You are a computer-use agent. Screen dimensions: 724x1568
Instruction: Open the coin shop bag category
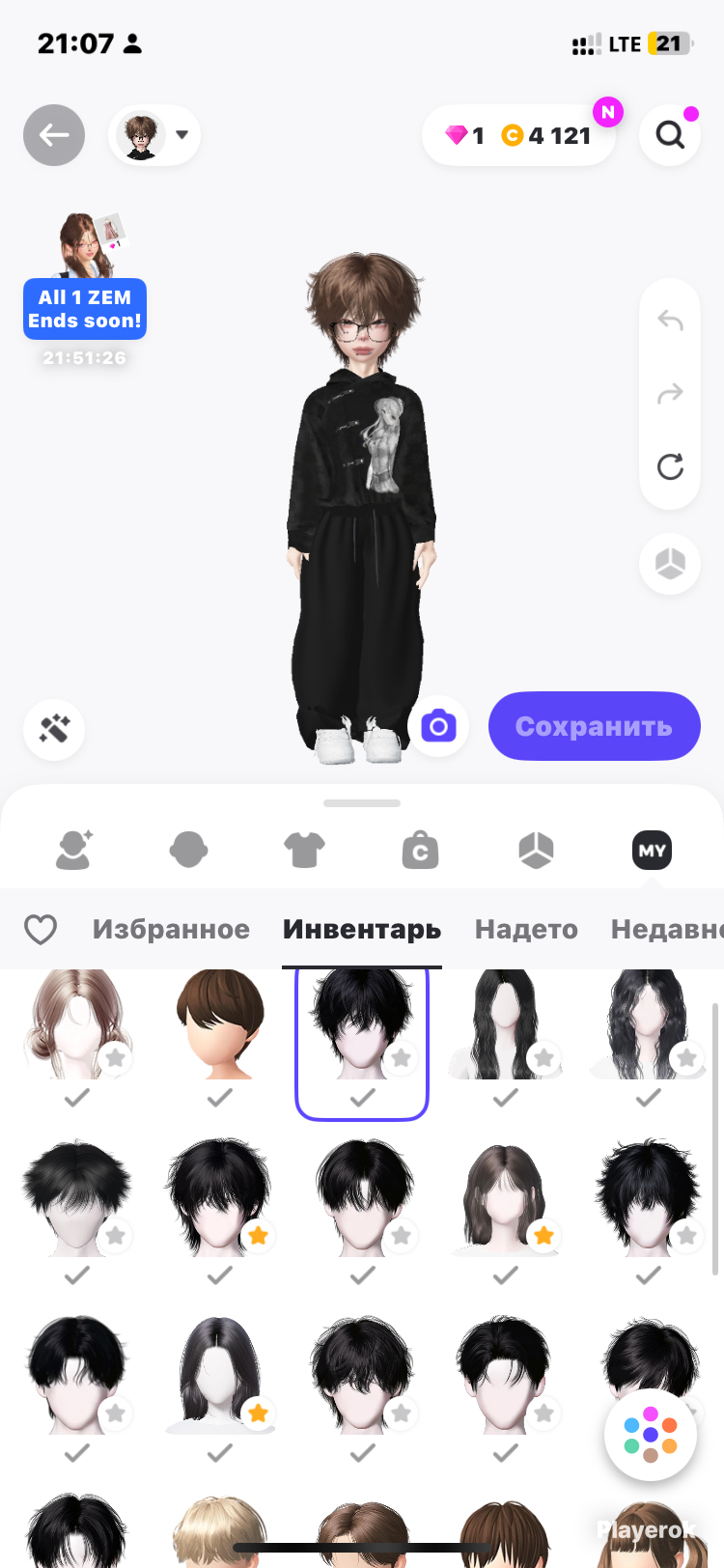[420, 851]
